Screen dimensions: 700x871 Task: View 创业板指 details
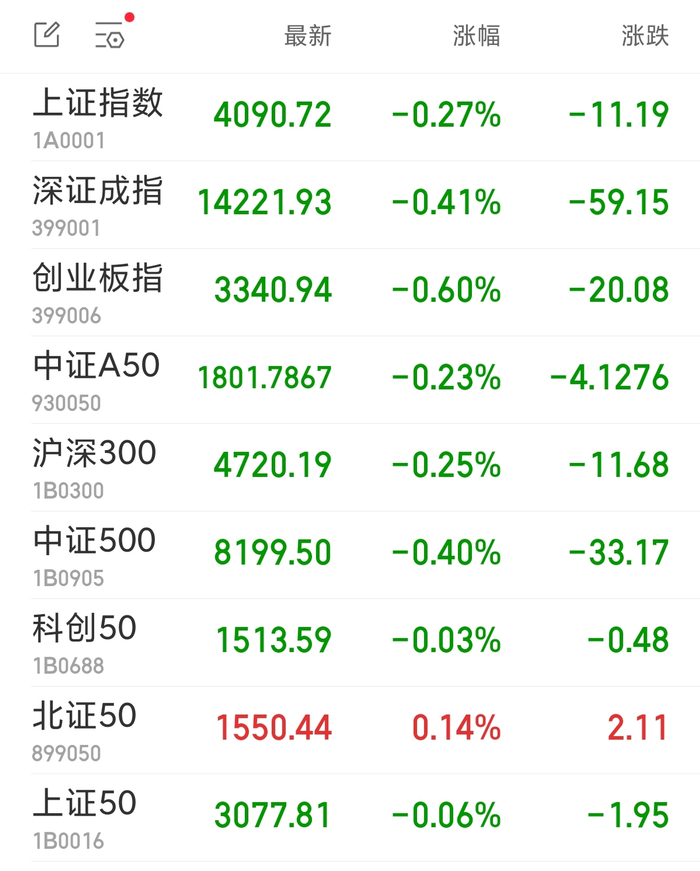pos(350,292)
